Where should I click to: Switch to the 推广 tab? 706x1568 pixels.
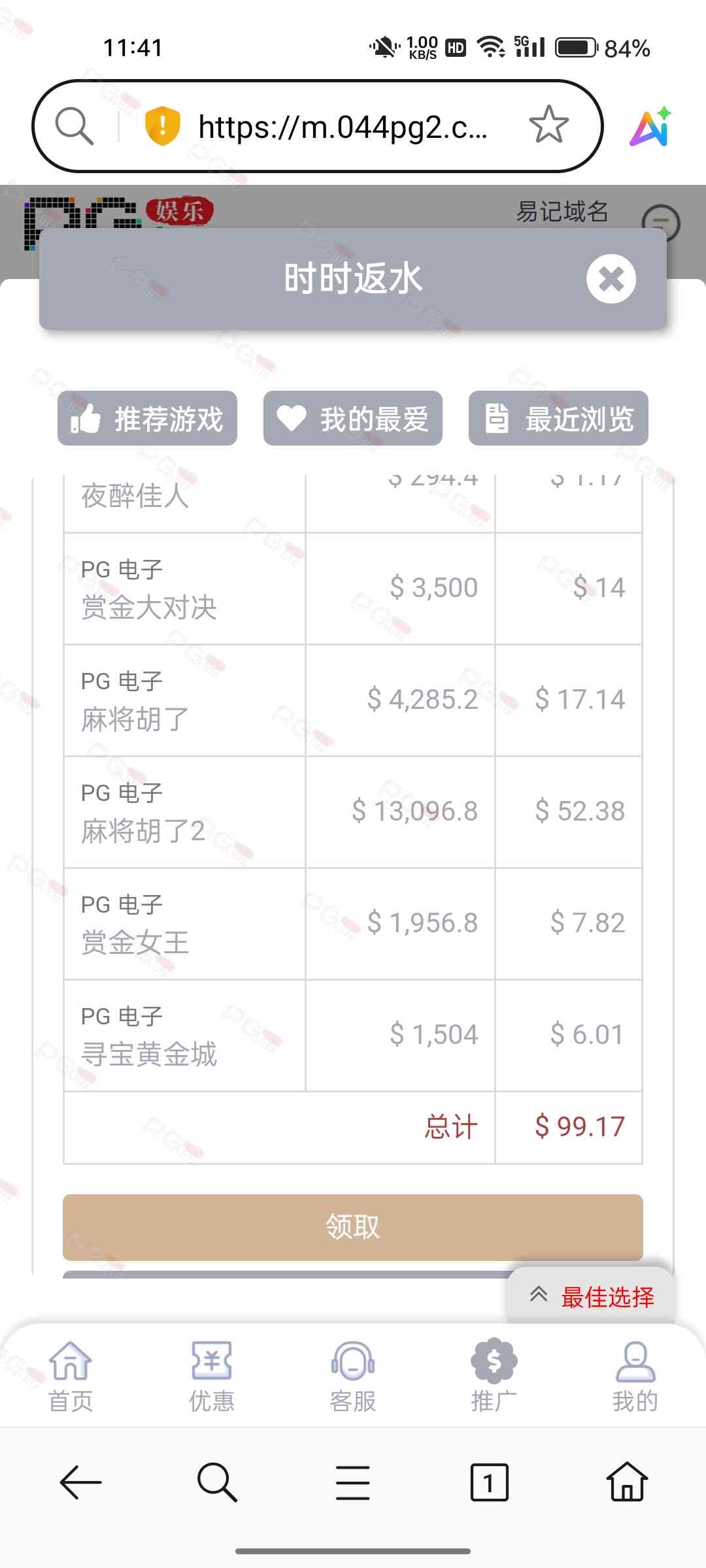[x=494, y=1375]
